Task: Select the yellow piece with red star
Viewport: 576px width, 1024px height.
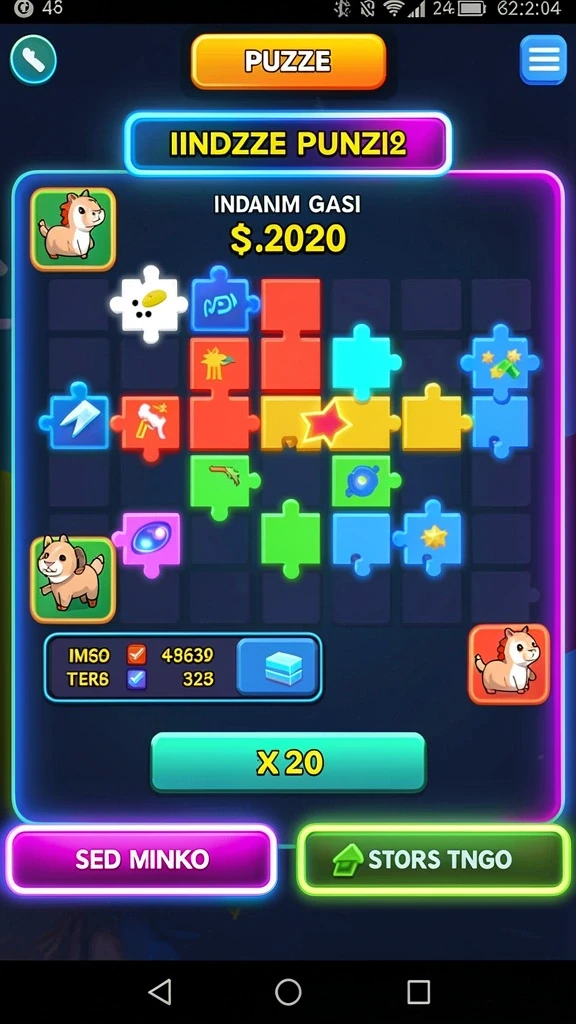Action: coord(327,422)
